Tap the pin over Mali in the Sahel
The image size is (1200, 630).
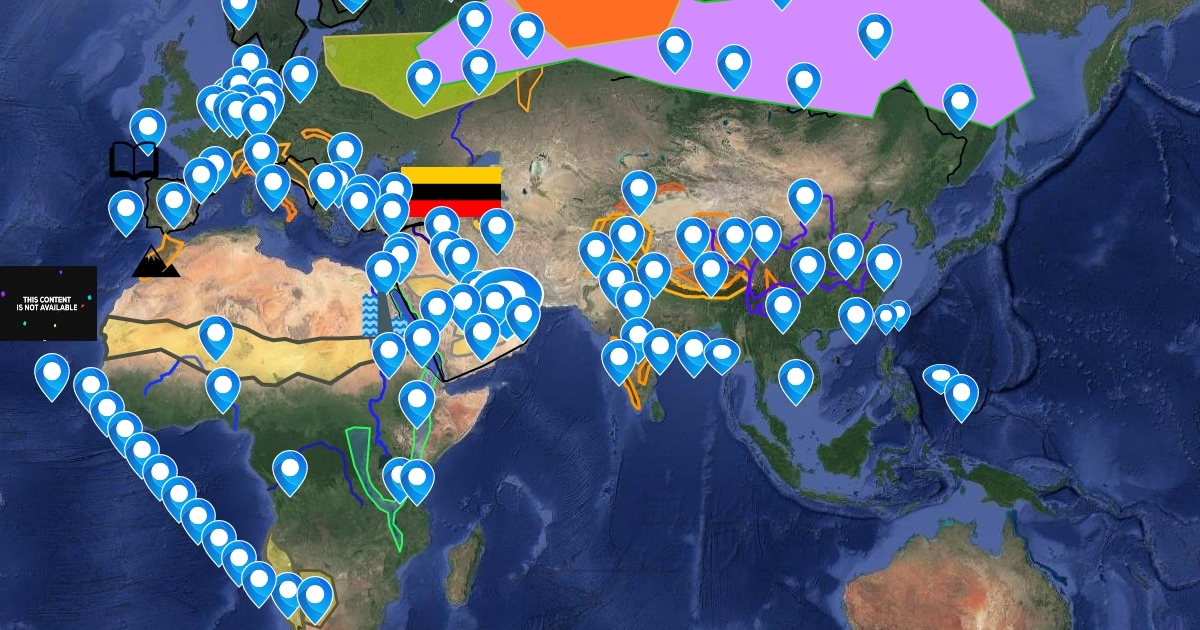pos(216,339)
